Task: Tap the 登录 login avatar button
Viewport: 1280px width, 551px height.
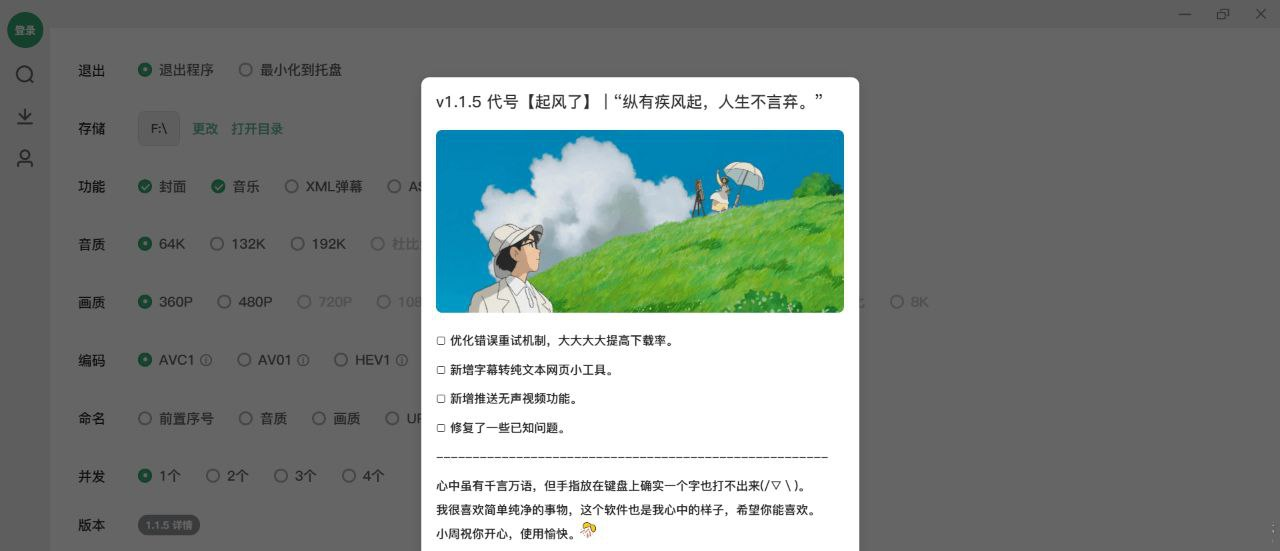Action: click(x=25, y=30)
